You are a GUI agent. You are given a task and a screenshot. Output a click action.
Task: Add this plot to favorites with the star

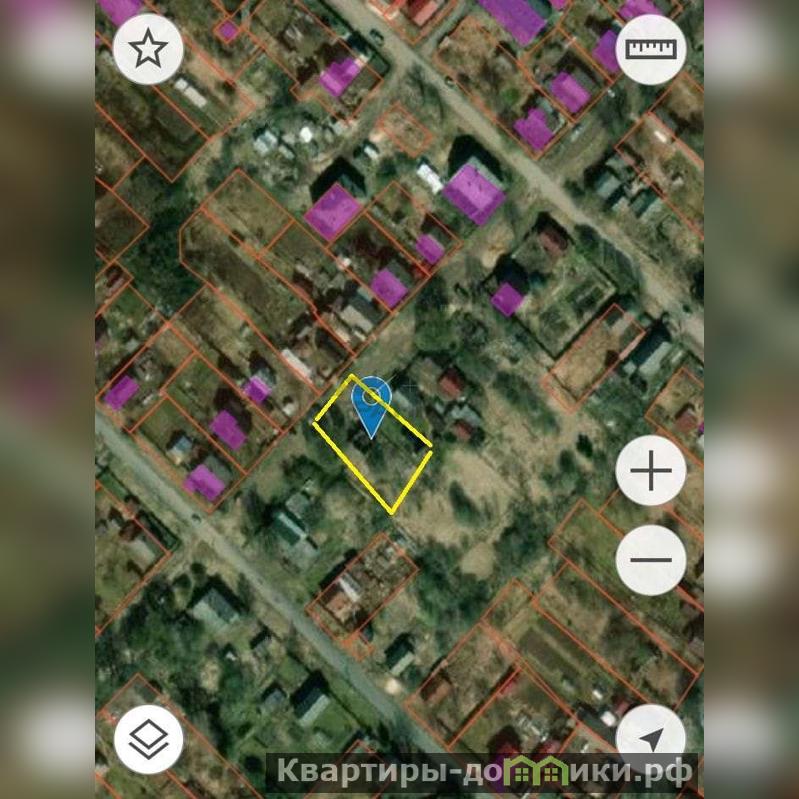tap(148, 49)
